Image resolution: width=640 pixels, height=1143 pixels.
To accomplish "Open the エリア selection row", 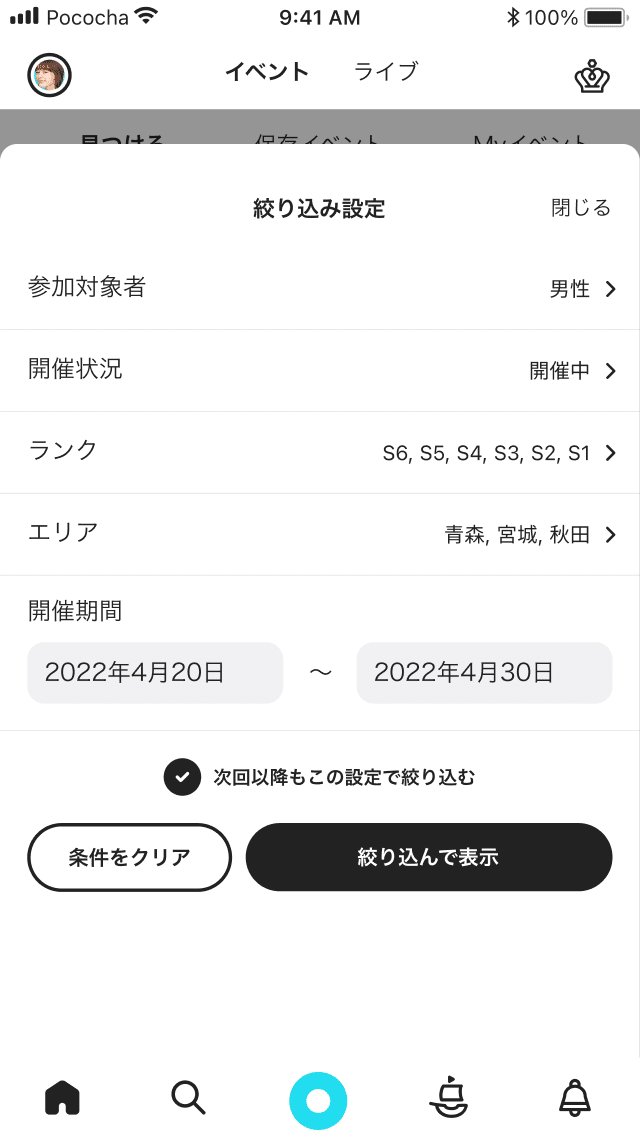I will (x=320, y=534).
